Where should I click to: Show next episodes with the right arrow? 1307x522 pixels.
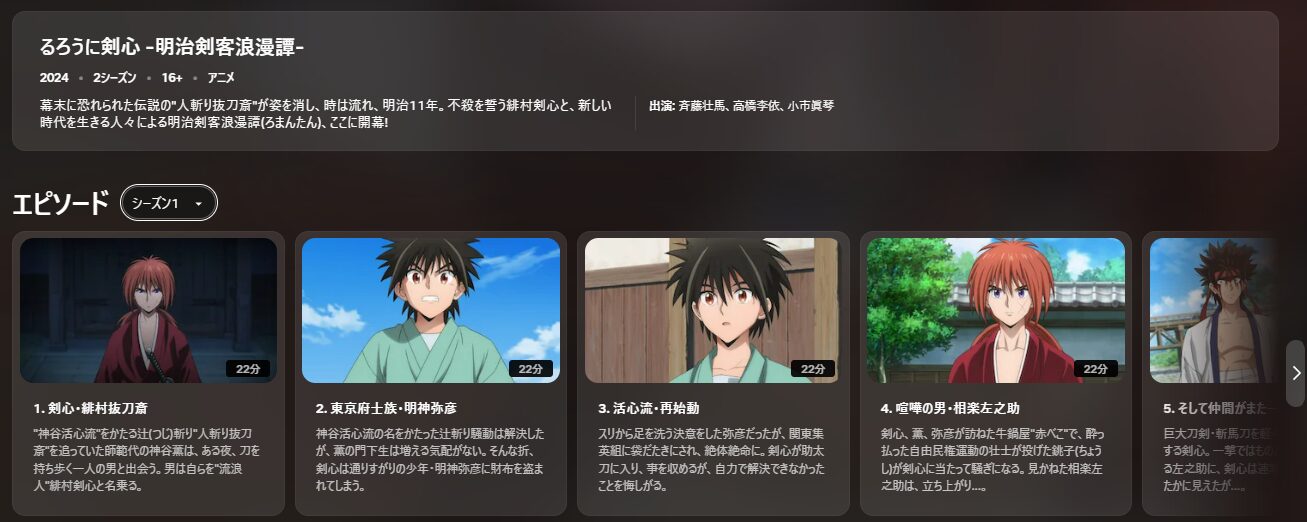[x=1295, y=373]
